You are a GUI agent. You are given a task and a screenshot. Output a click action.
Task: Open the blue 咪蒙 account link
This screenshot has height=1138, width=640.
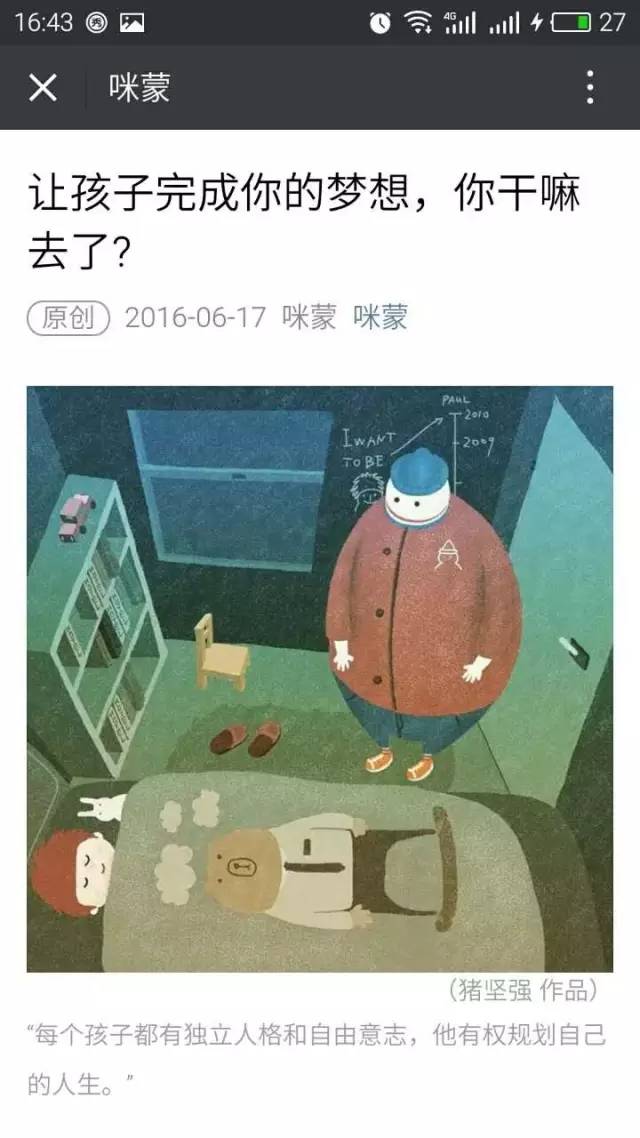coord(380,318)
